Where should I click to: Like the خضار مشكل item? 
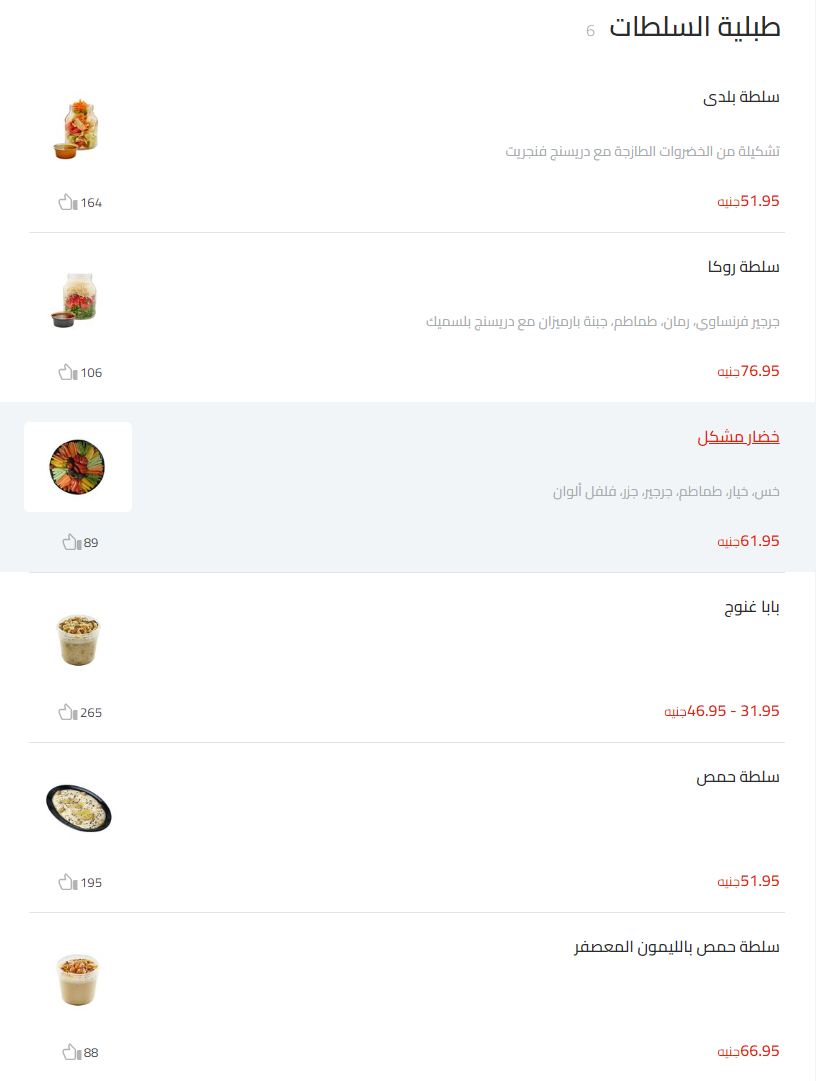click(68, 542)
